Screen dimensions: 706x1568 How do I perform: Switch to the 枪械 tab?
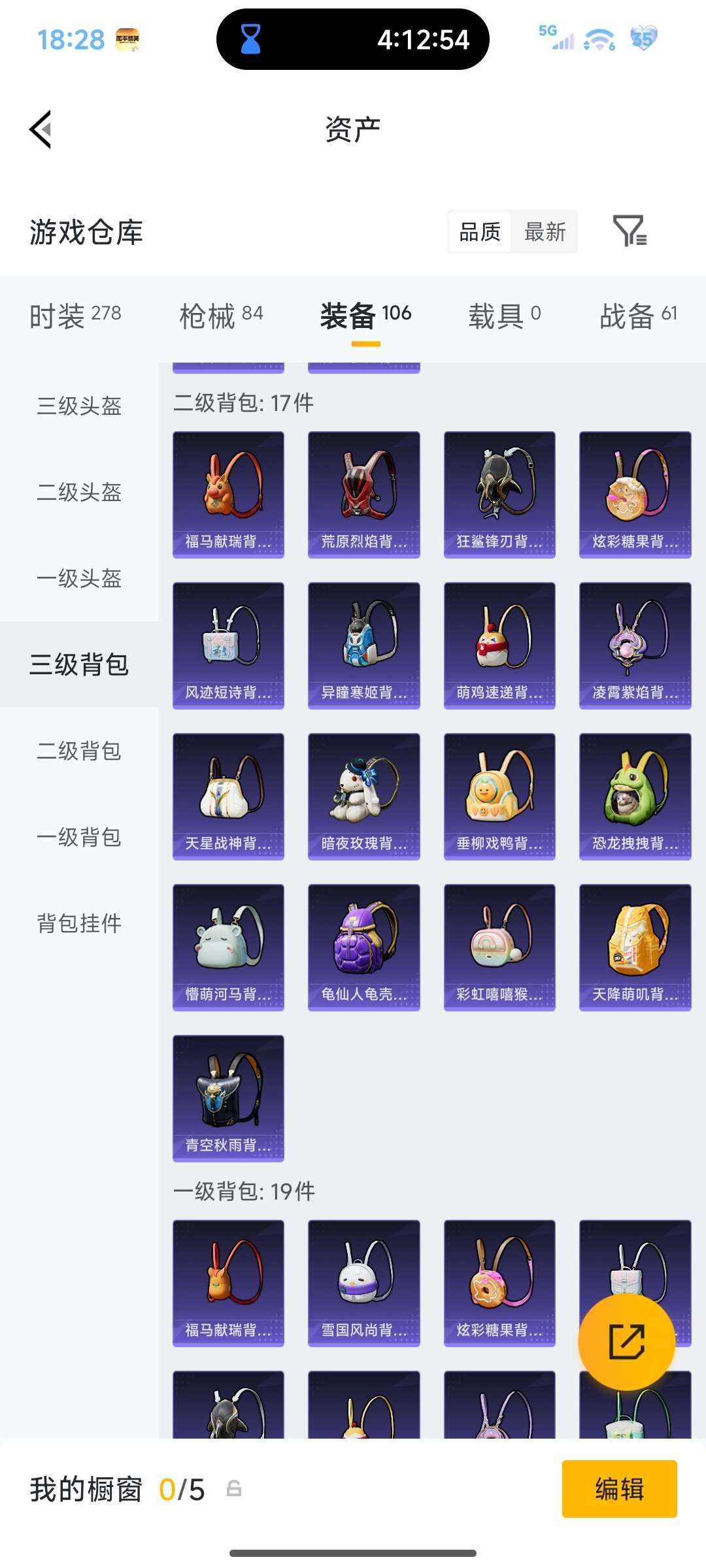point(222,314)
